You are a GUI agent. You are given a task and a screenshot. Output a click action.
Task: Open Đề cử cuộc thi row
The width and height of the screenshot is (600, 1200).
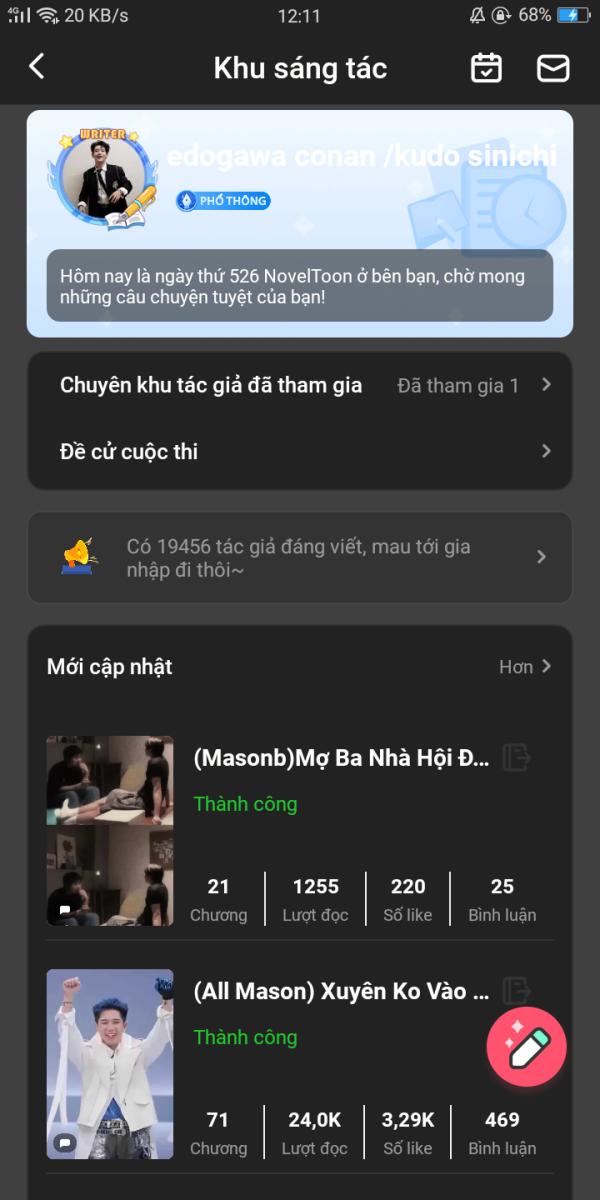(x=300, y=452)
